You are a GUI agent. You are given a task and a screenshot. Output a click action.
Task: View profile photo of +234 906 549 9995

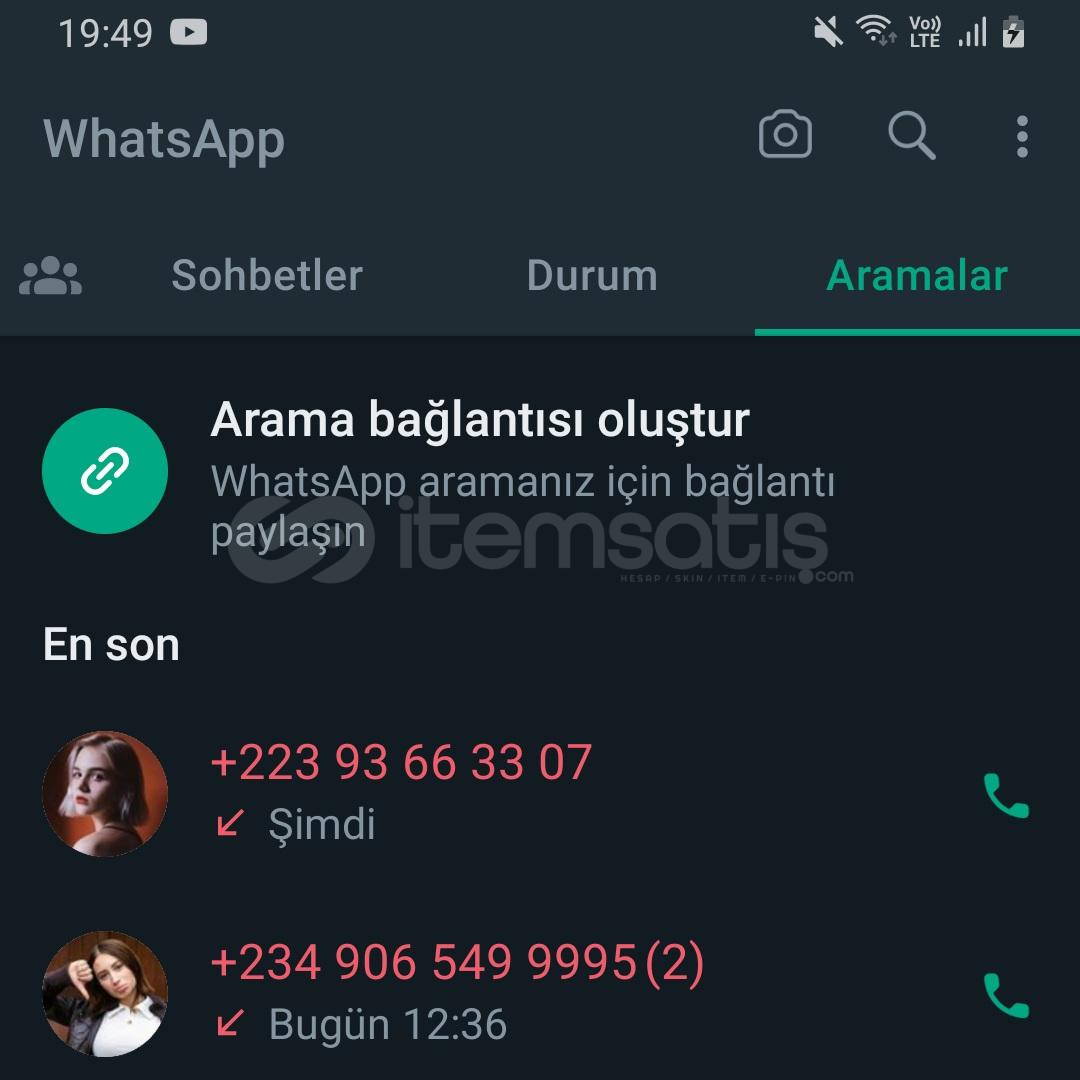click(105, 994)
